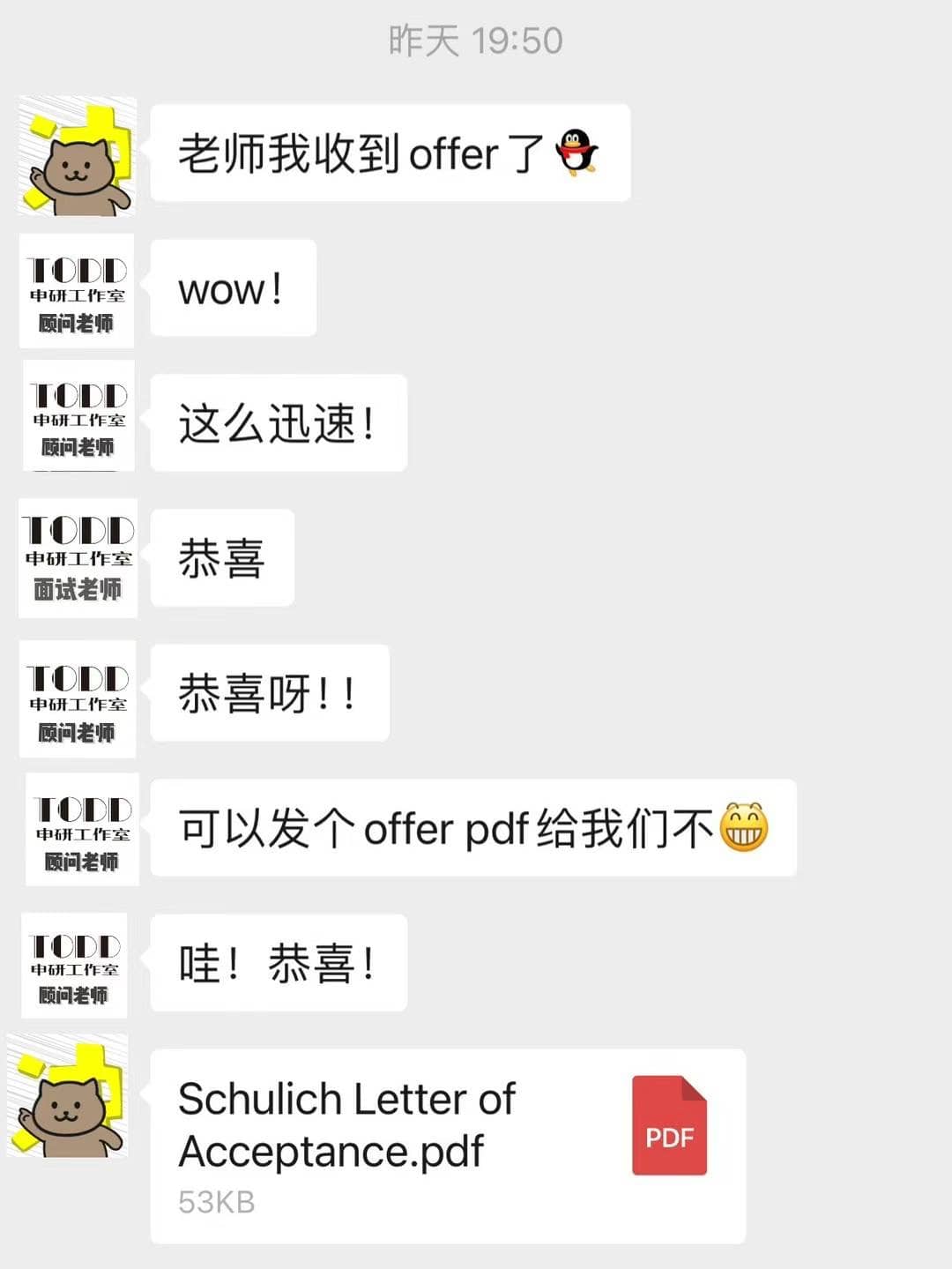Viewport: 952px width, 1269px height.
Task: Open the Schulich Letter of Acceptance PDF
Action: tap(448, 1146)
